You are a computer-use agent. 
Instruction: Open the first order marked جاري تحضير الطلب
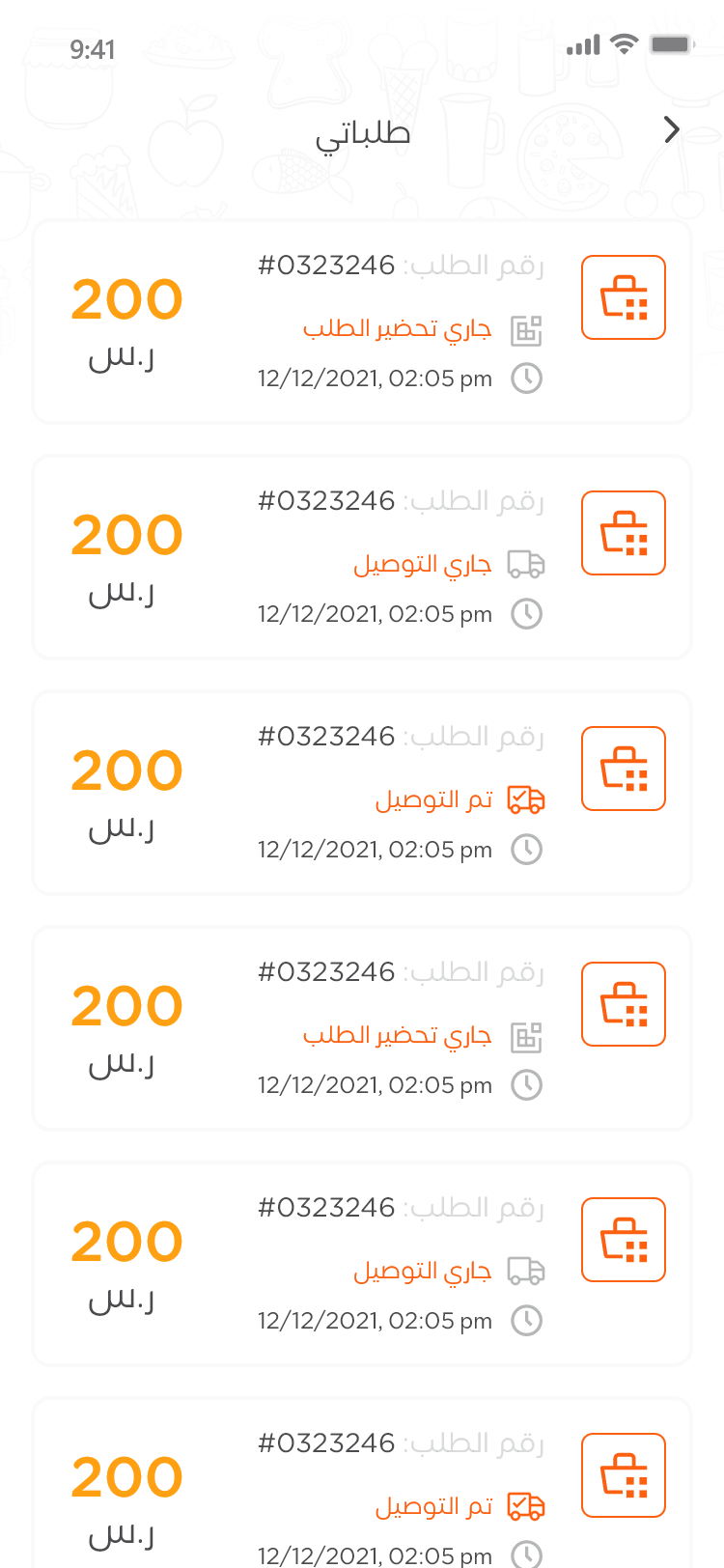362,322
